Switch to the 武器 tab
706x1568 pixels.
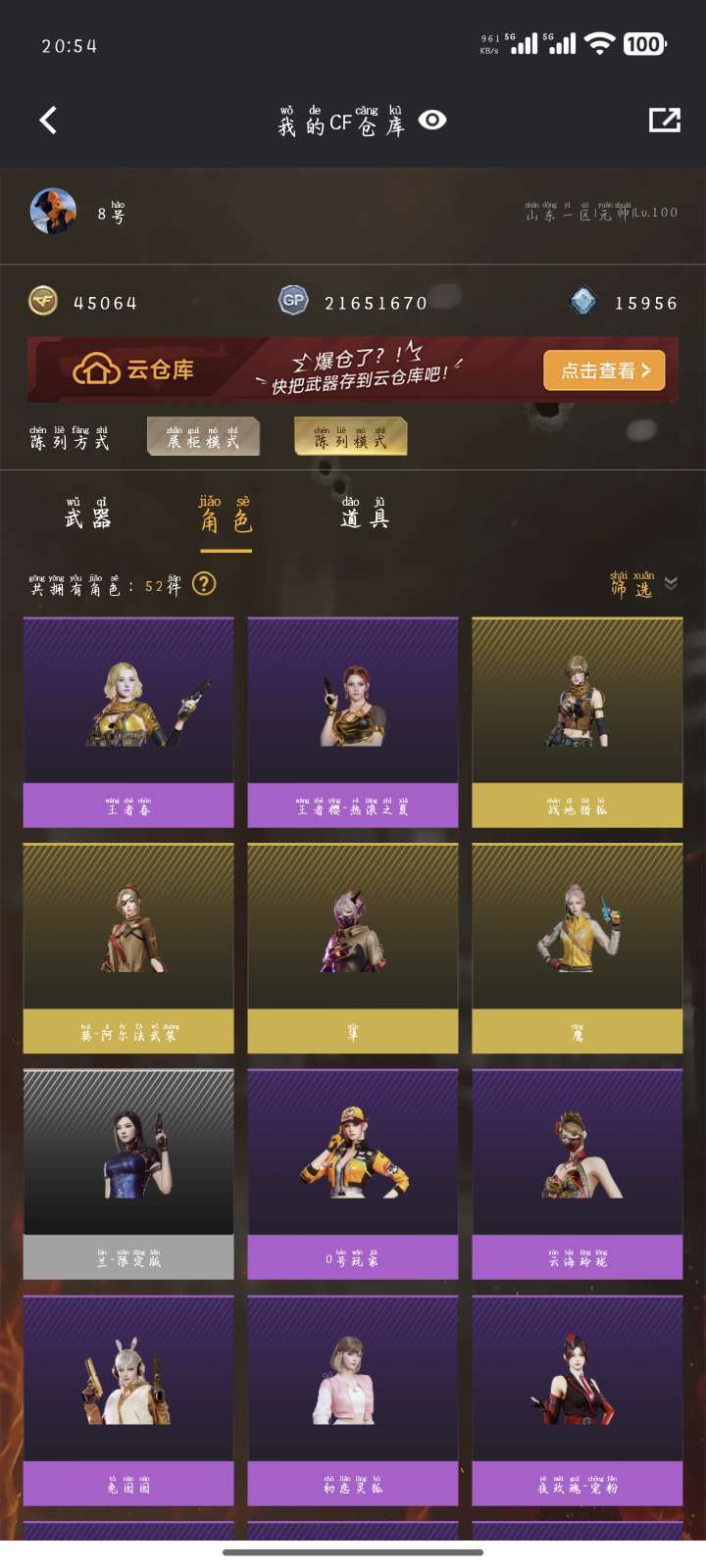[87, 514]
